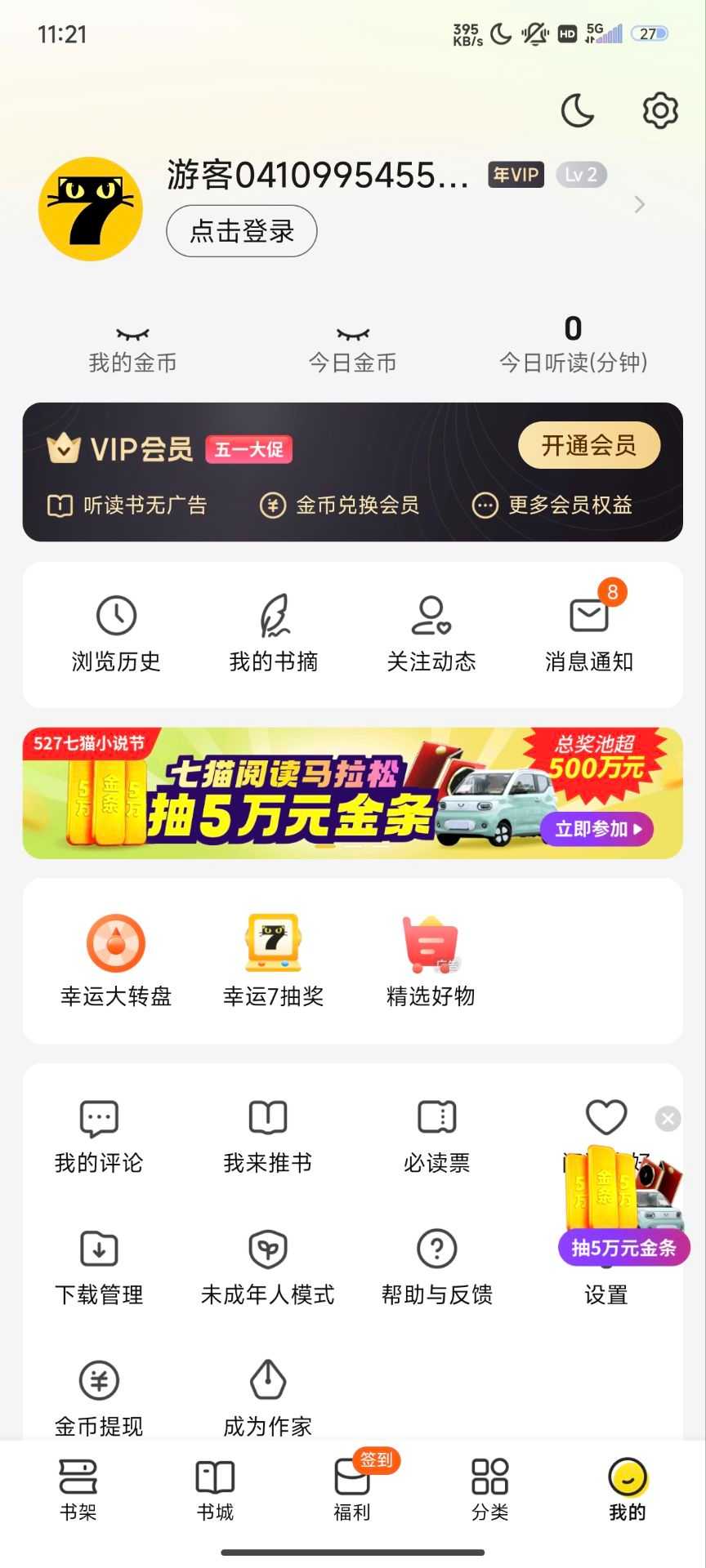Open 我的评论 my comments
The image size is (706, 1568).
point(99,1136)
